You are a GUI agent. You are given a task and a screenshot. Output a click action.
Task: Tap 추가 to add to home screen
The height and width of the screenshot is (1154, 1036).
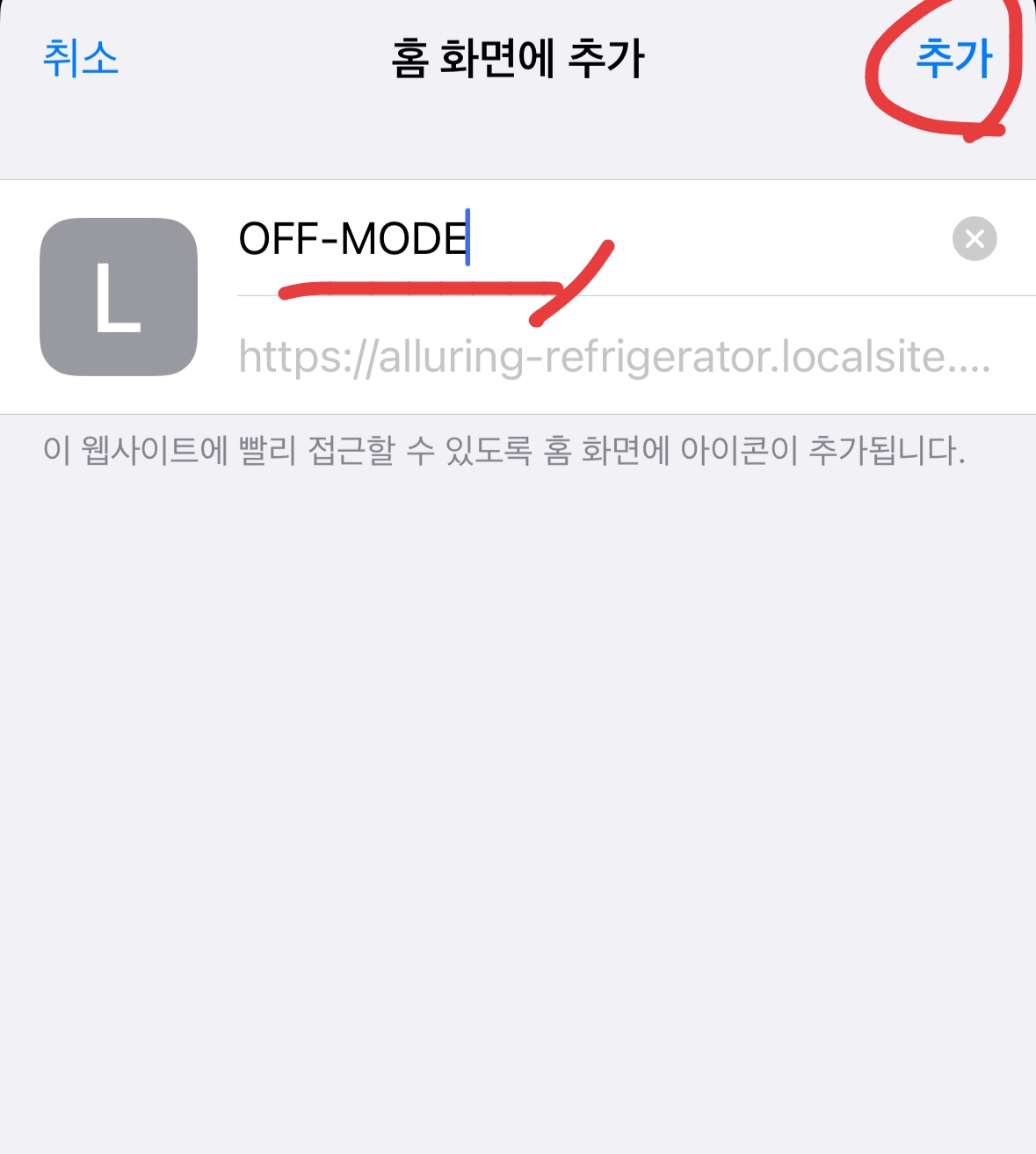(954, 59)
